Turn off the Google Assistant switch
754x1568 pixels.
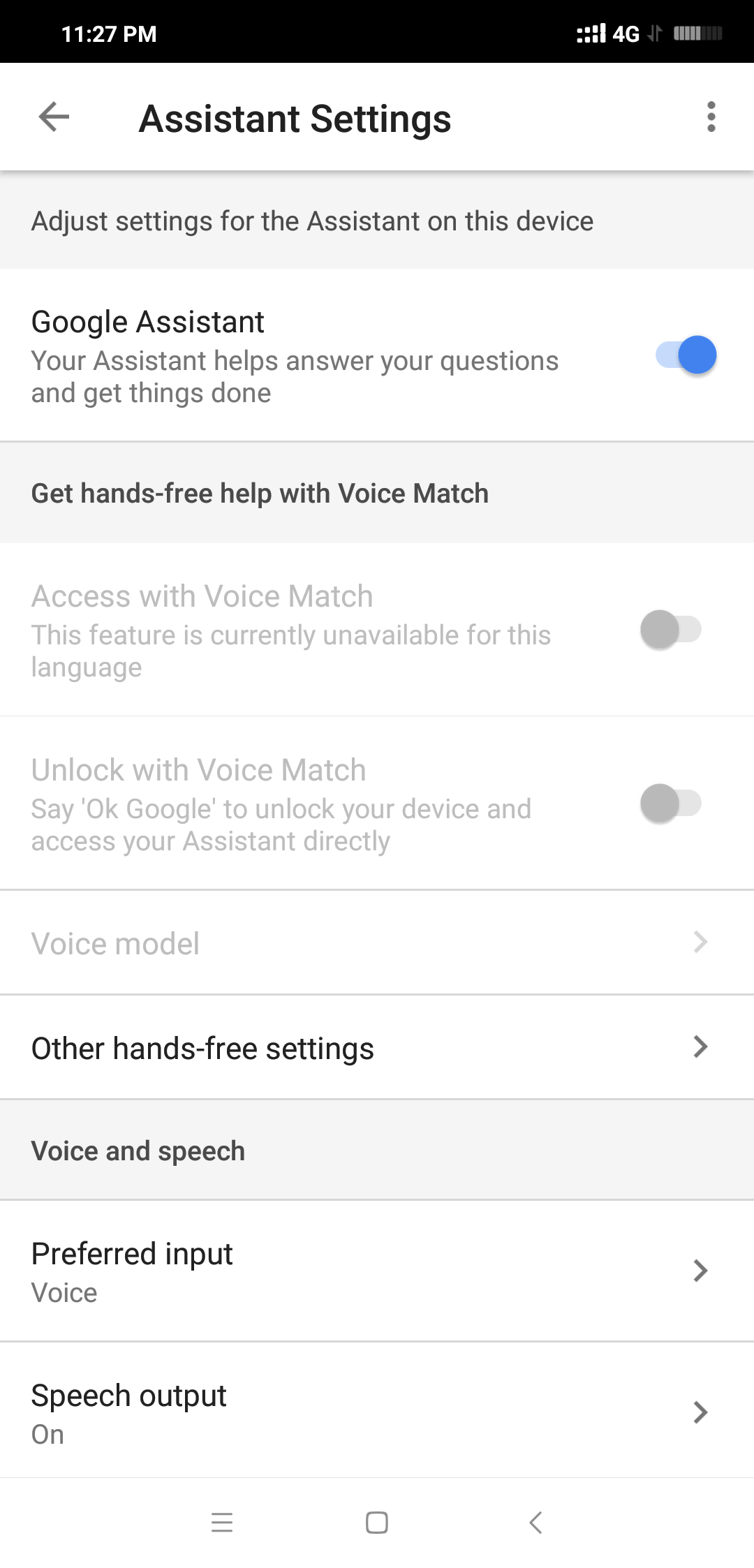click(686, 355)
